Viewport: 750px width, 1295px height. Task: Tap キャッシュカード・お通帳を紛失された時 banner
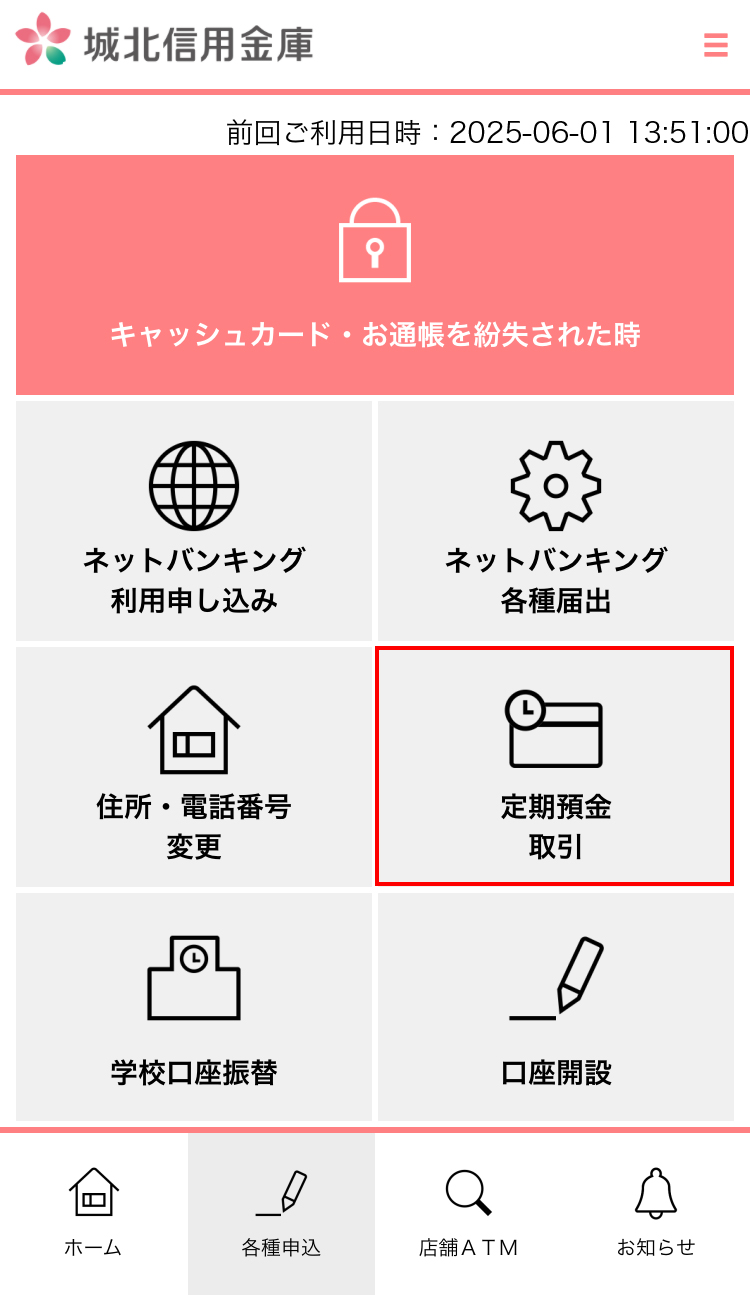375,275
